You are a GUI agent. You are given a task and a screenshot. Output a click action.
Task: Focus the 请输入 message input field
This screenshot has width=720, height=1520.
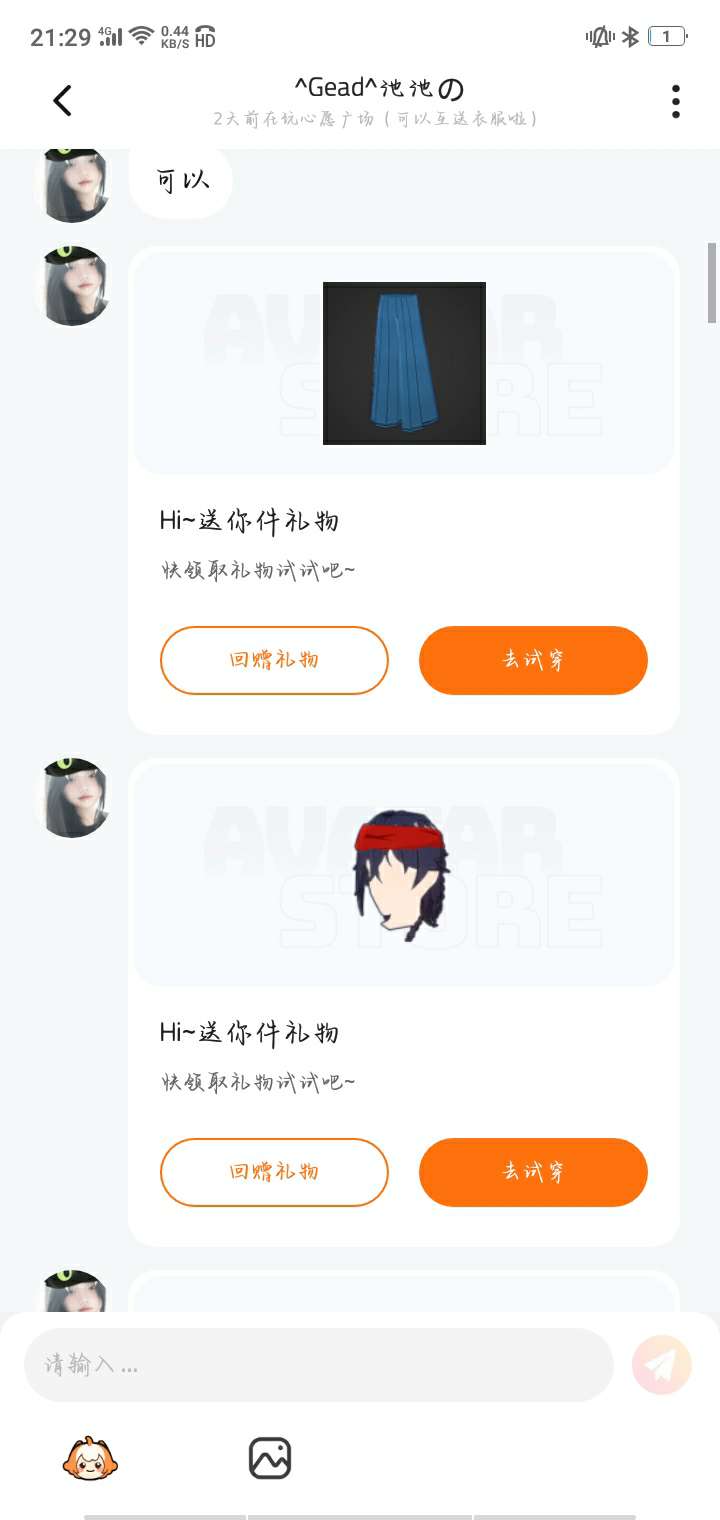tap(318, 1364)
